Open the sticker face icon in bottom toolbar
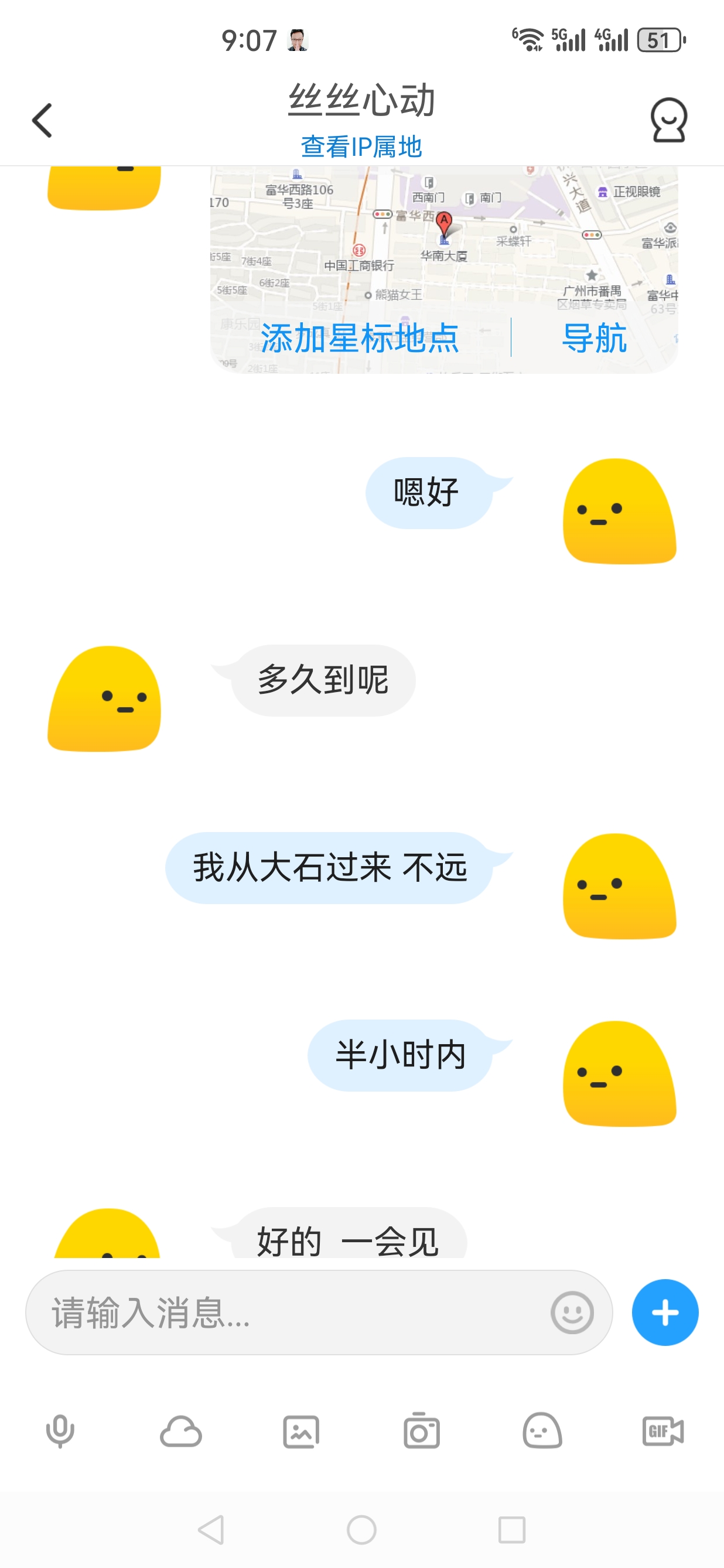The height and width of the screenshot is (1568, 724). click(x=542, y=1431)
